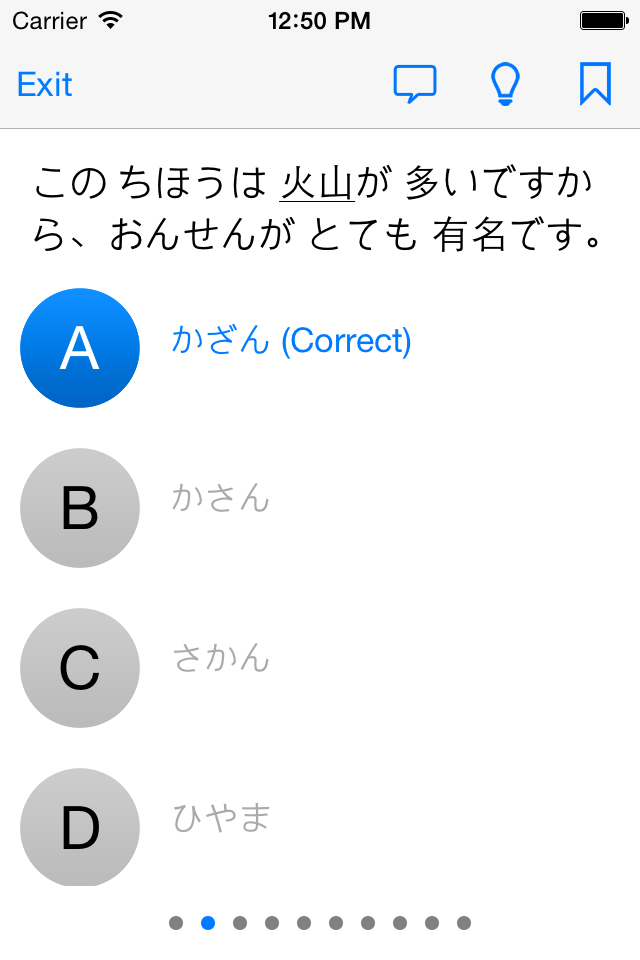This screenshot has width=640, height=960.
Task: Show the hint lightbulb
Action: click(x=505, y=85)
